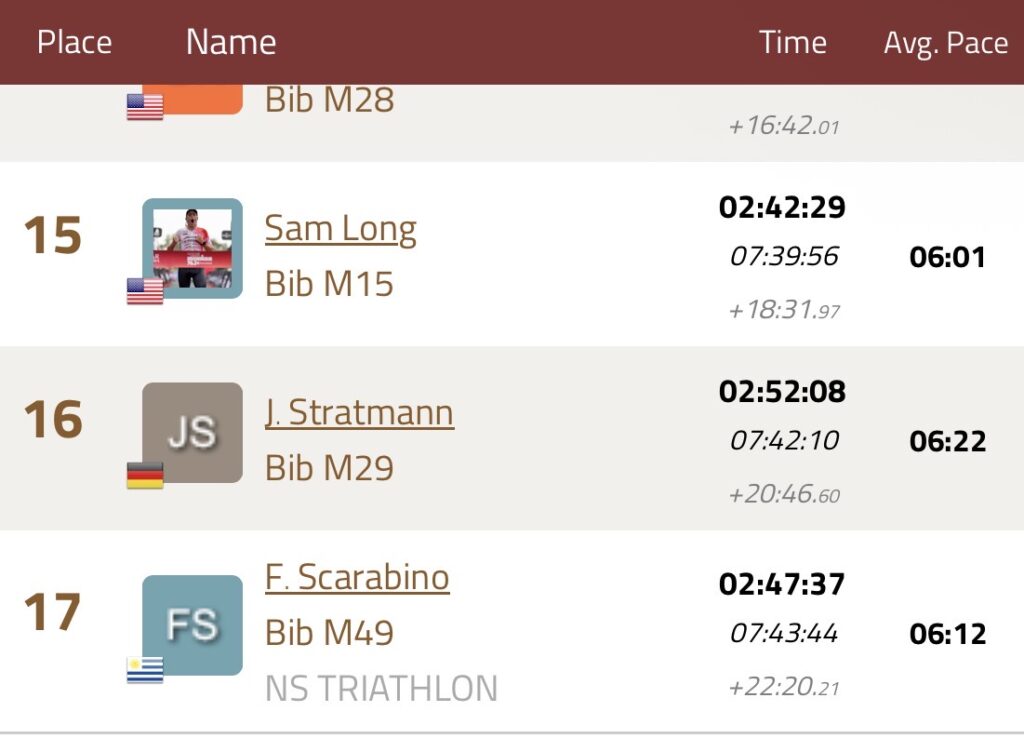Tap the JS avatar tile
The width and height of the screenshot is (1024, 738).
192,432
